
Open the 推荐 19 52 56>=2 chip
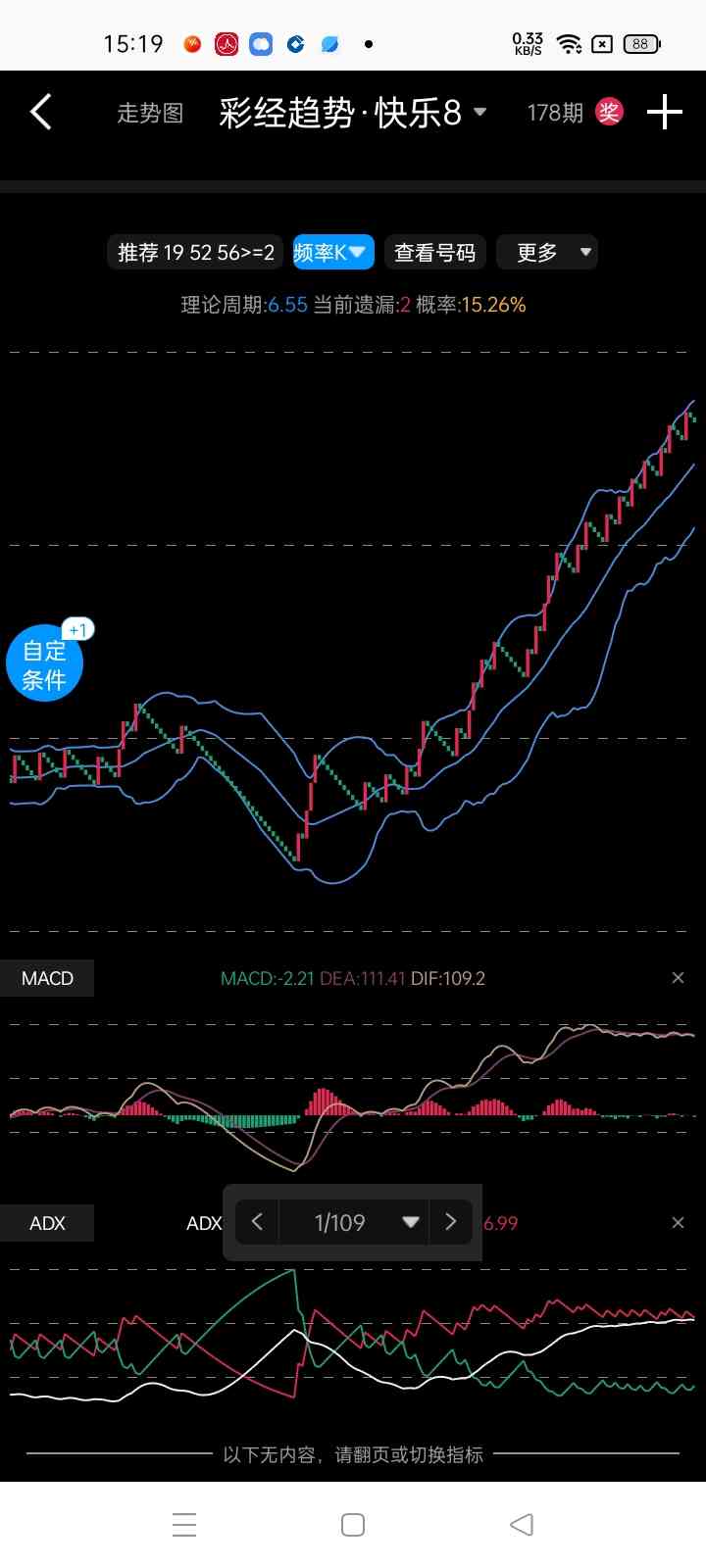coord(196,253)
